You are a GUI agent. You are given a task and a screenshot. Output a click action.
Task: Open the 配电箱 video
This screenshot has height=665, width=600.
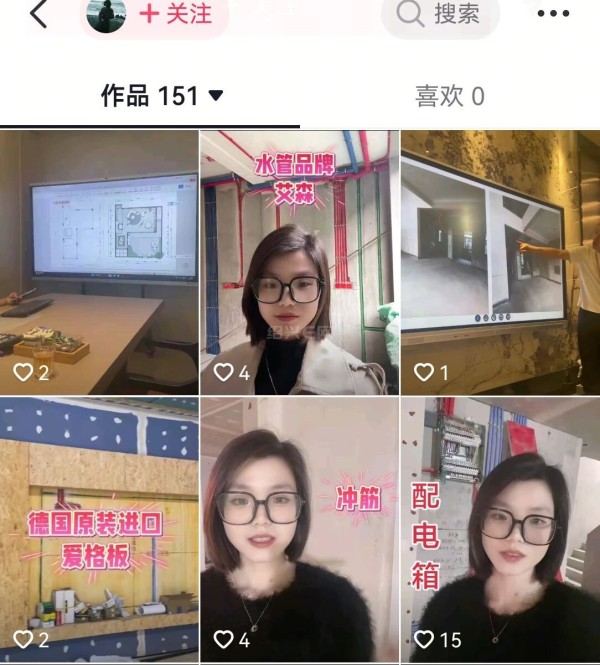click(x=500, y=528)
